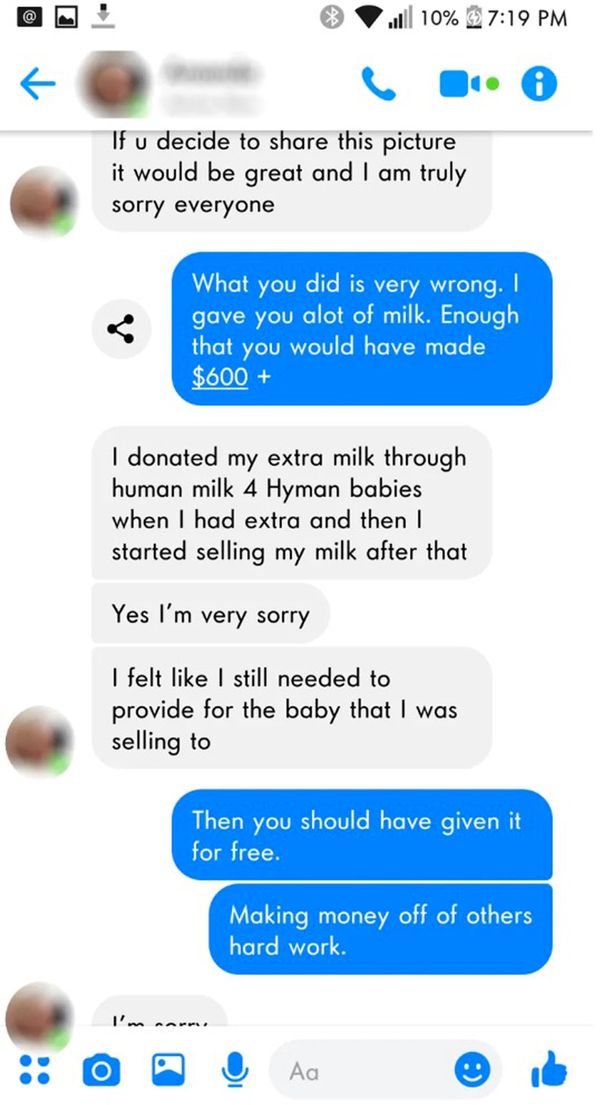
Task: Open the photo gallery picker
Action: click(166, 1070)
